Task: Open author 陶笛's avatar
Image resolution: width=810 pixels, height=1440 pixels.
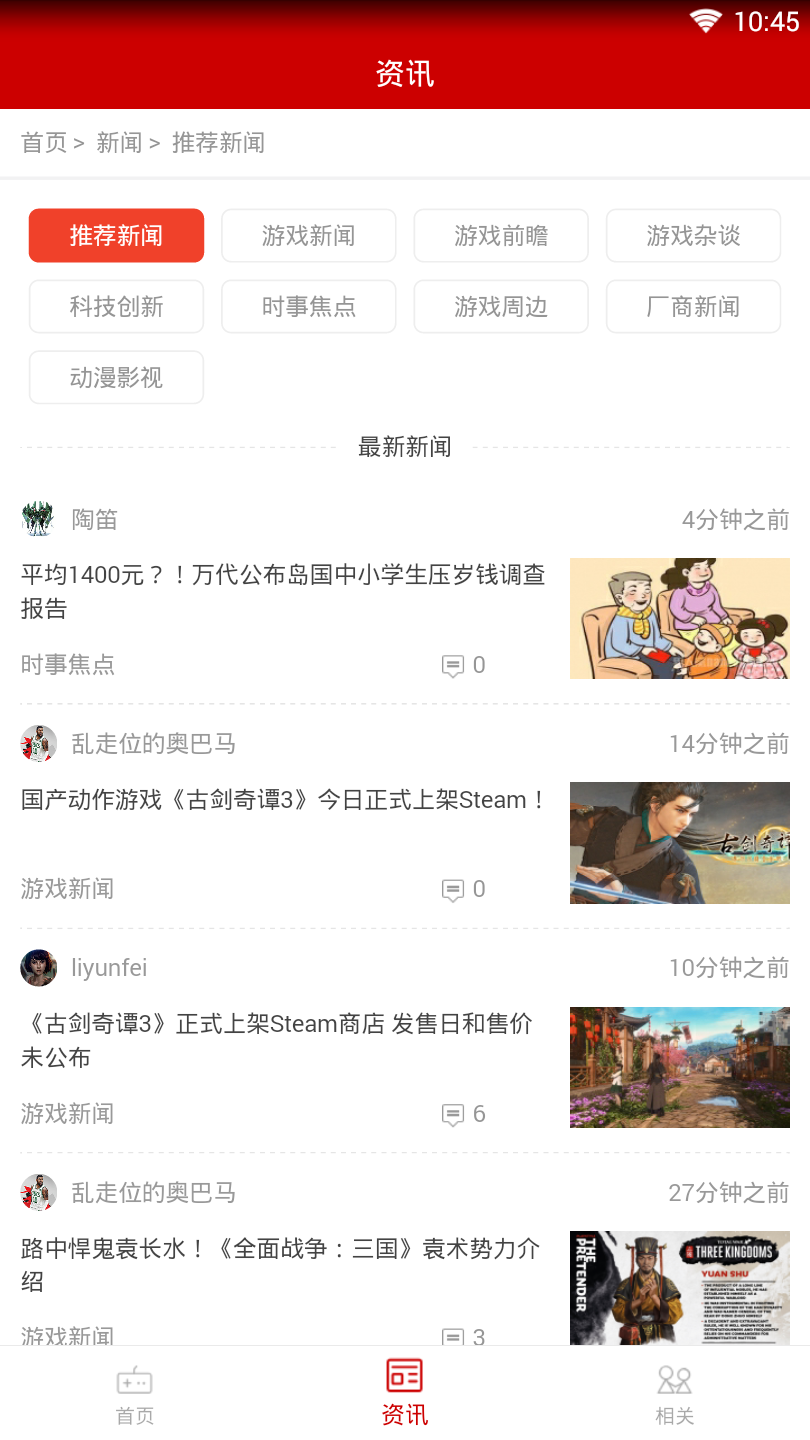Action: click(x=38, y=519)
